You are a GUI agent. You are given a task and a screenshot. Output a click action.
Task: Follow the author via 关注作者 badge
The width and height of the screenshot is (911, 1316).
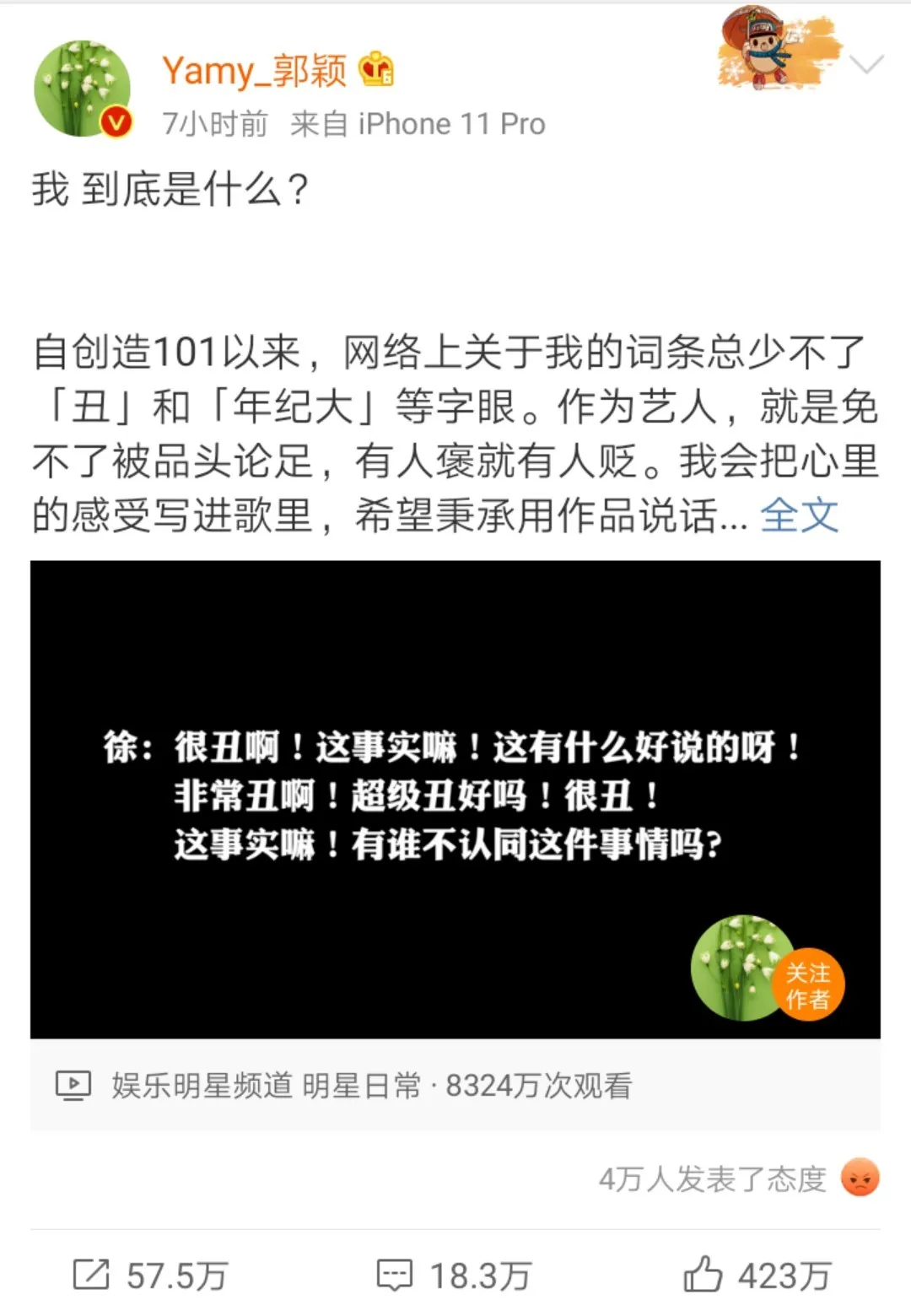(807, 985)
